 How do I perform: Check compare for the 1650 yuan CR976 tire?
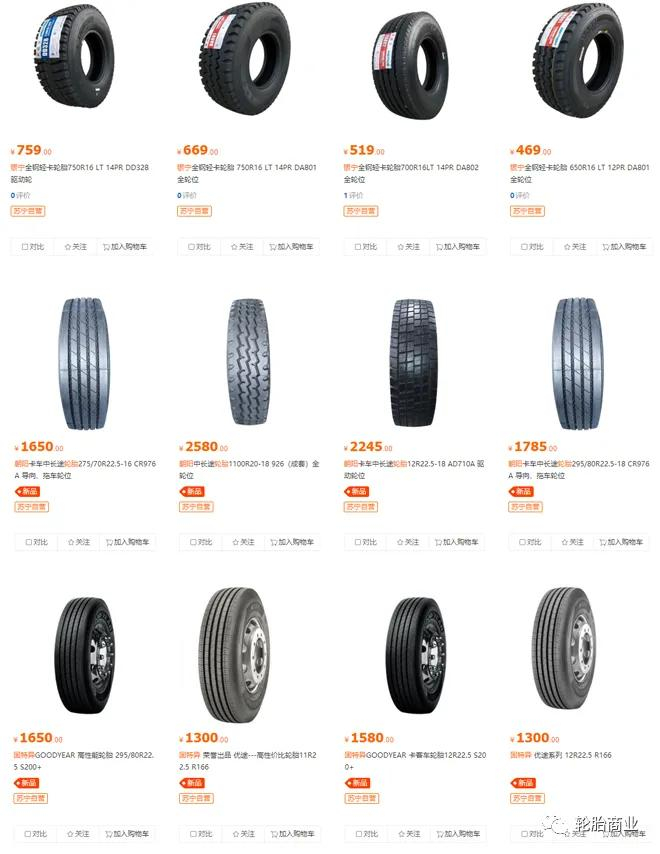(x=36, y=542)
